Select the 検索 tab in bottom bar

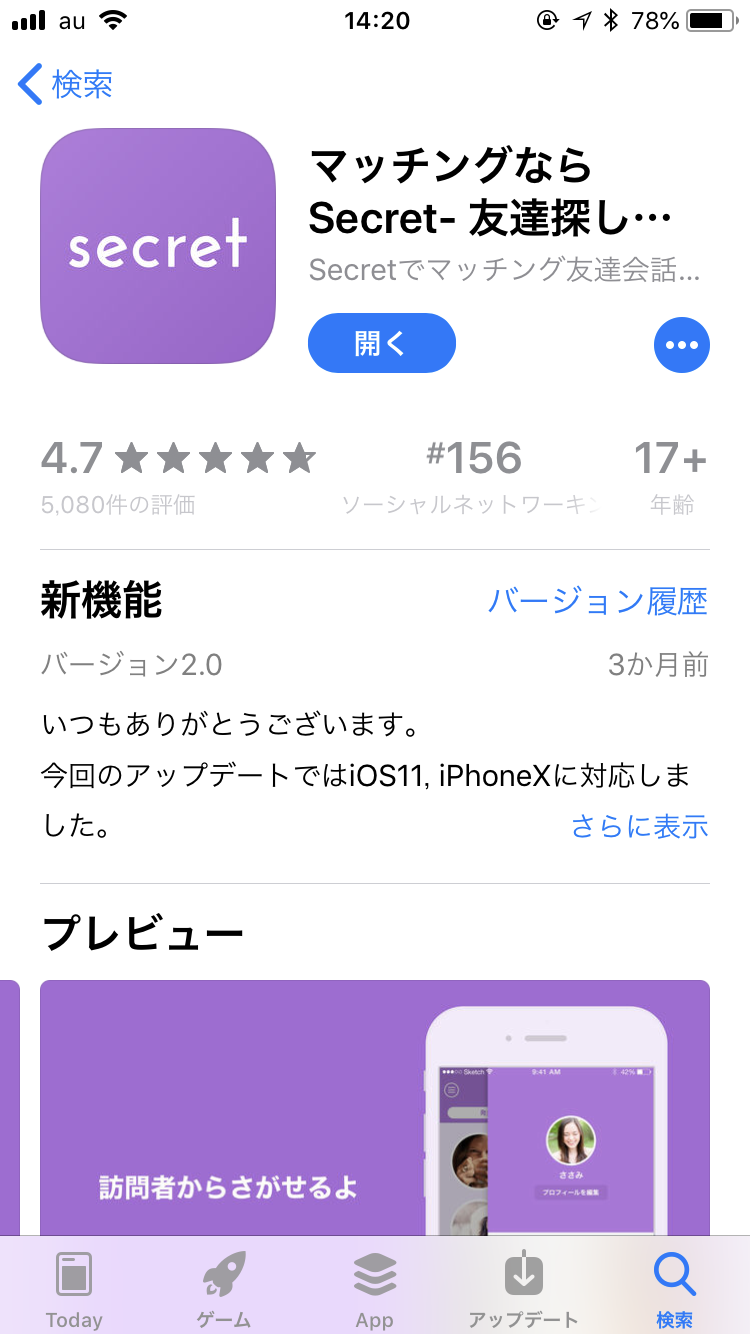[x=674, y=1288]
